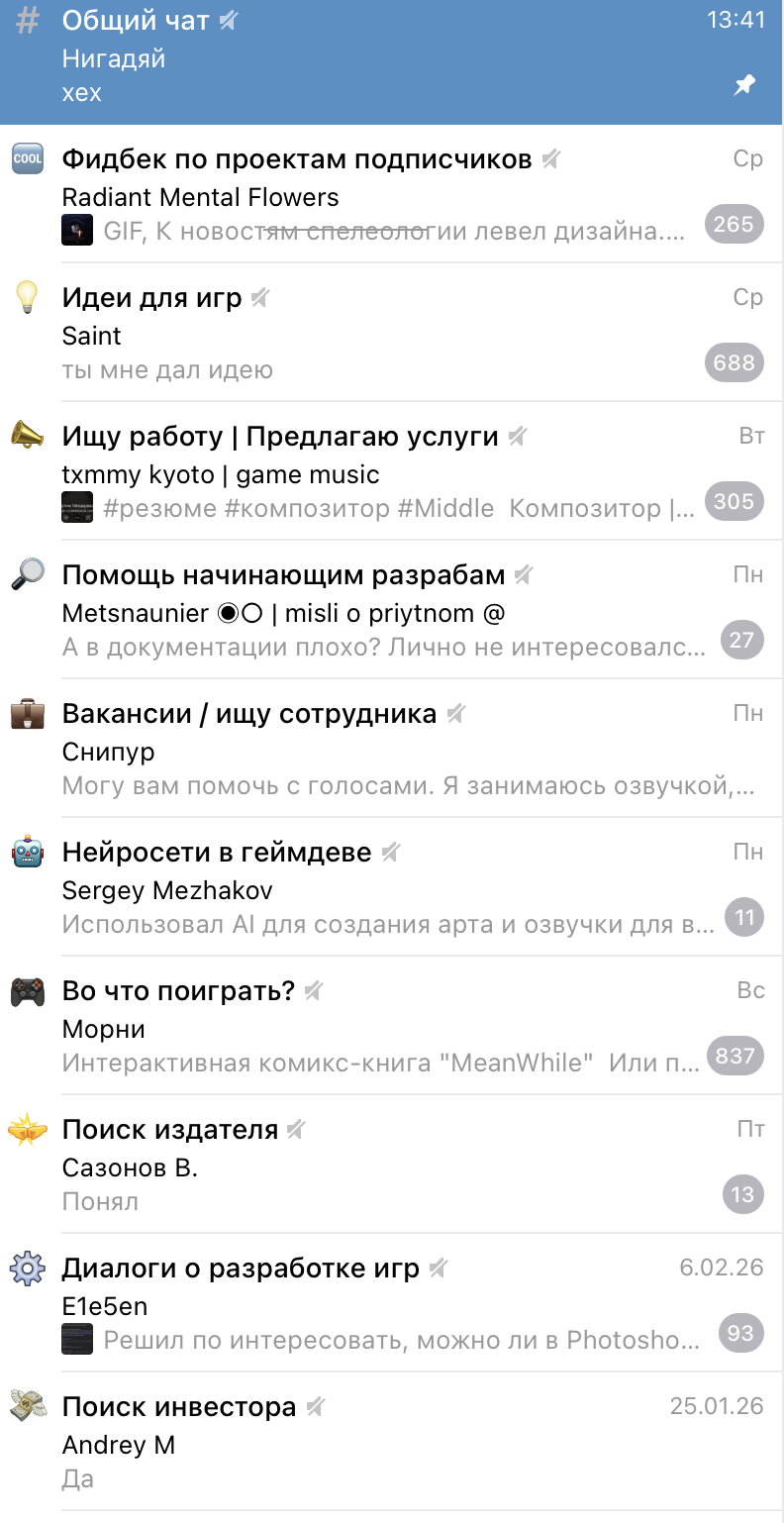Unmute Идеи для игр via crossed speaker icon
This screenshot has width=784, height=1523.
[x=259, y=297]
